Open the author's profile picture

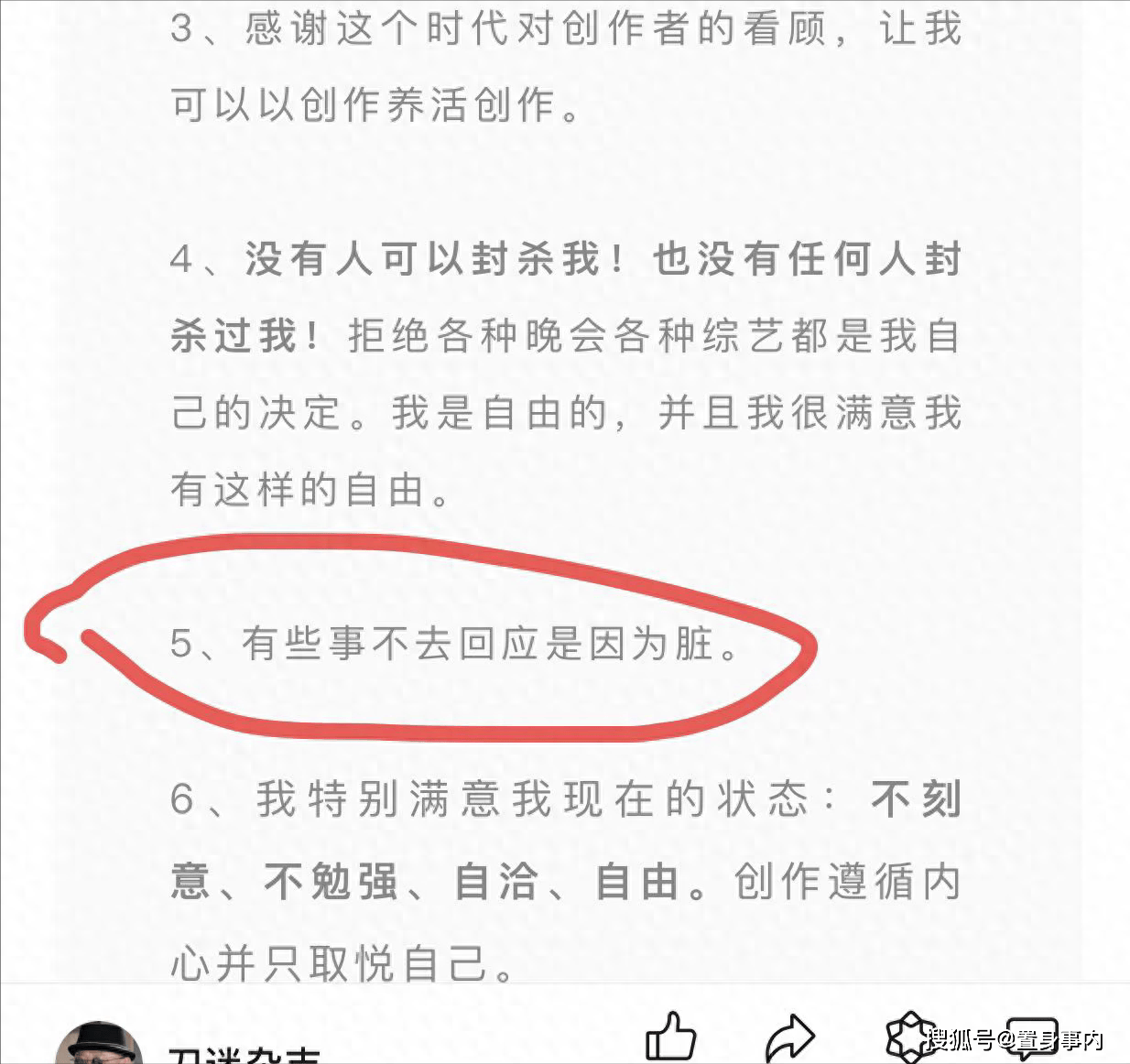[x=99, y=1045]
